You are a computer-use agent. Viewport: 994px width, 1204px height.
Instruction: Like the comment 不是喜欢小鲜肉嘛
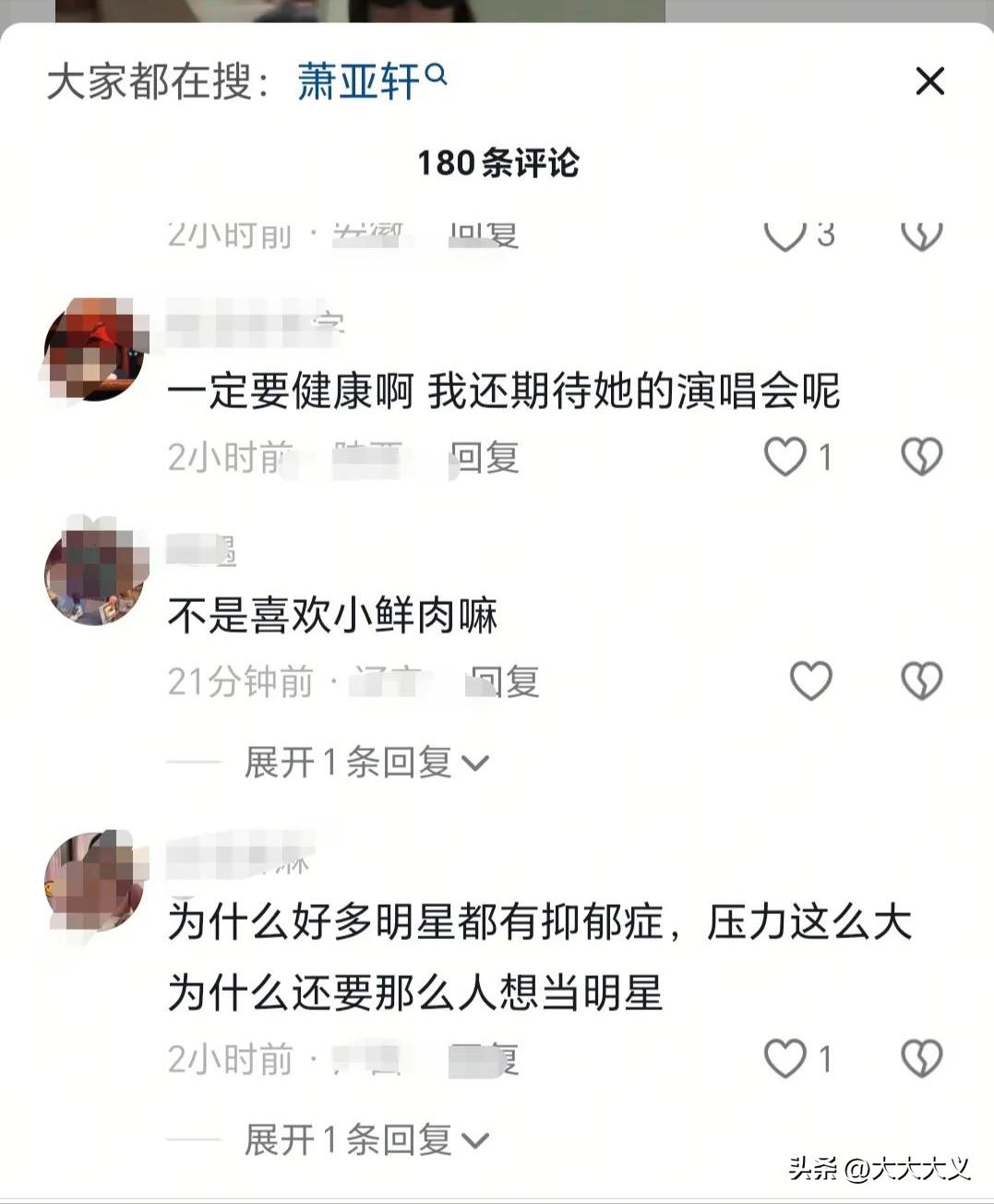[811, 681]
